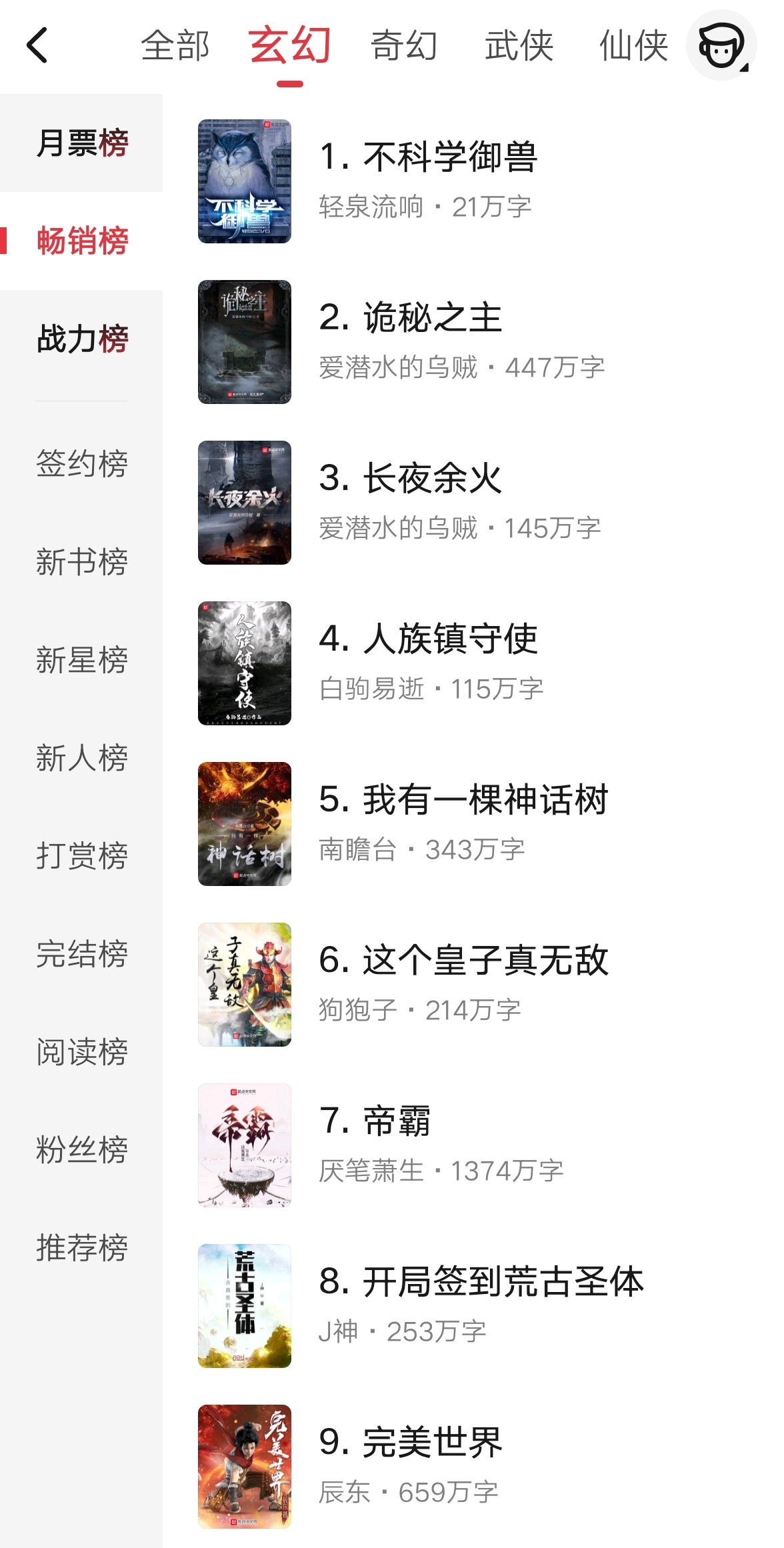The height and width of the screenshot is (1548, 784).
Task: Tap the back arrow to return
Action: 38,45
